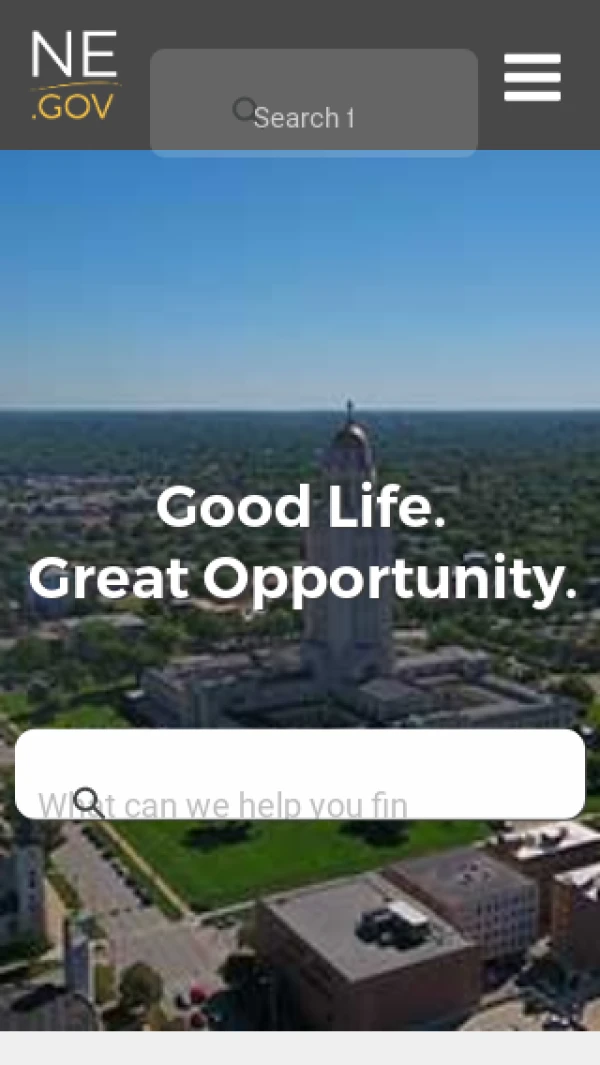Go to NE.GOV home via logo
The width and height of the screenshot is (600, 1065).
click(75, 76)
